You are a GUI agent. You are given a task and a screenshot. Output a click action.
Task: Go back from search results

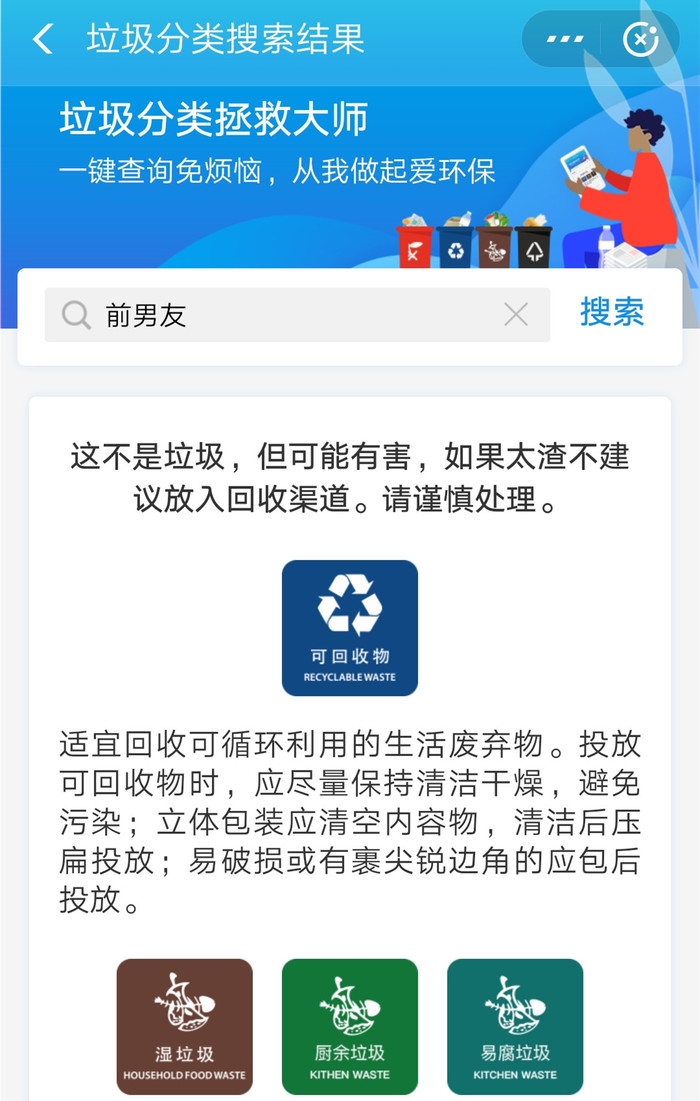click(42, 40)
